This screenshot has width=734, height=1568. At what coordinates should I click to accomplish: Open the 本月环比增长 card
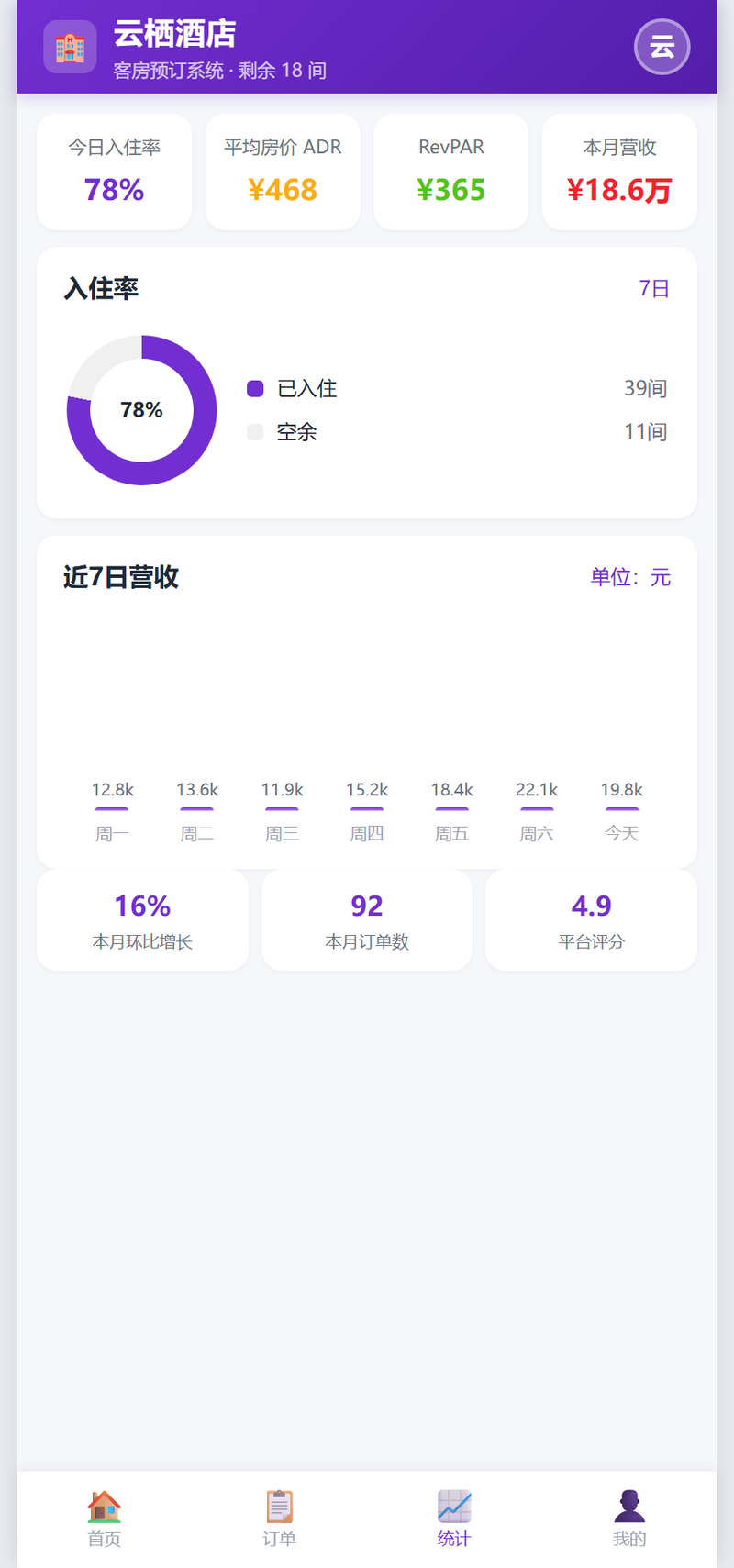click(x=142, y=920)
